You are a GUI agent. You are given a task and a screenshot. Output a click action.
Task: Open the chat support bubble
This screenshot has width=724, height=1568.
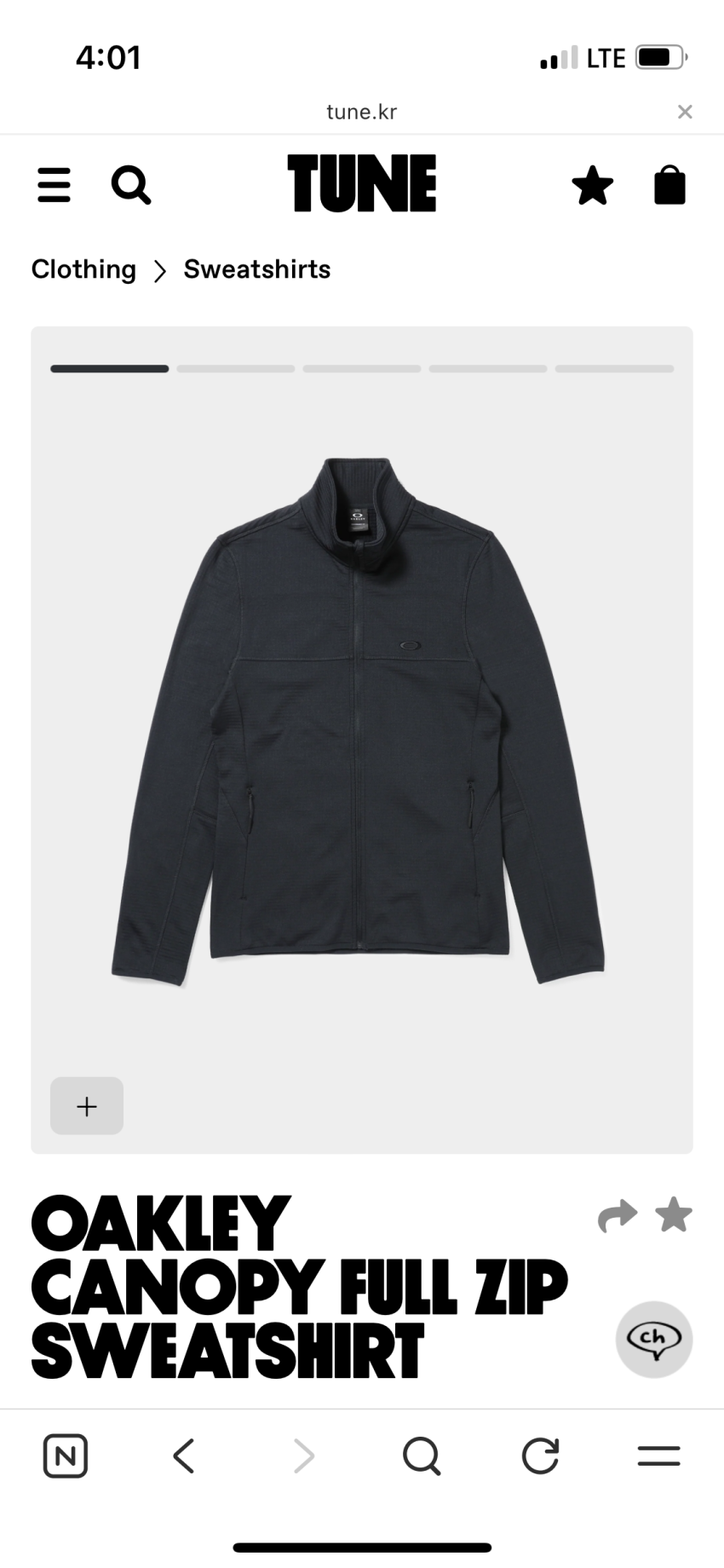(654, 1339)
